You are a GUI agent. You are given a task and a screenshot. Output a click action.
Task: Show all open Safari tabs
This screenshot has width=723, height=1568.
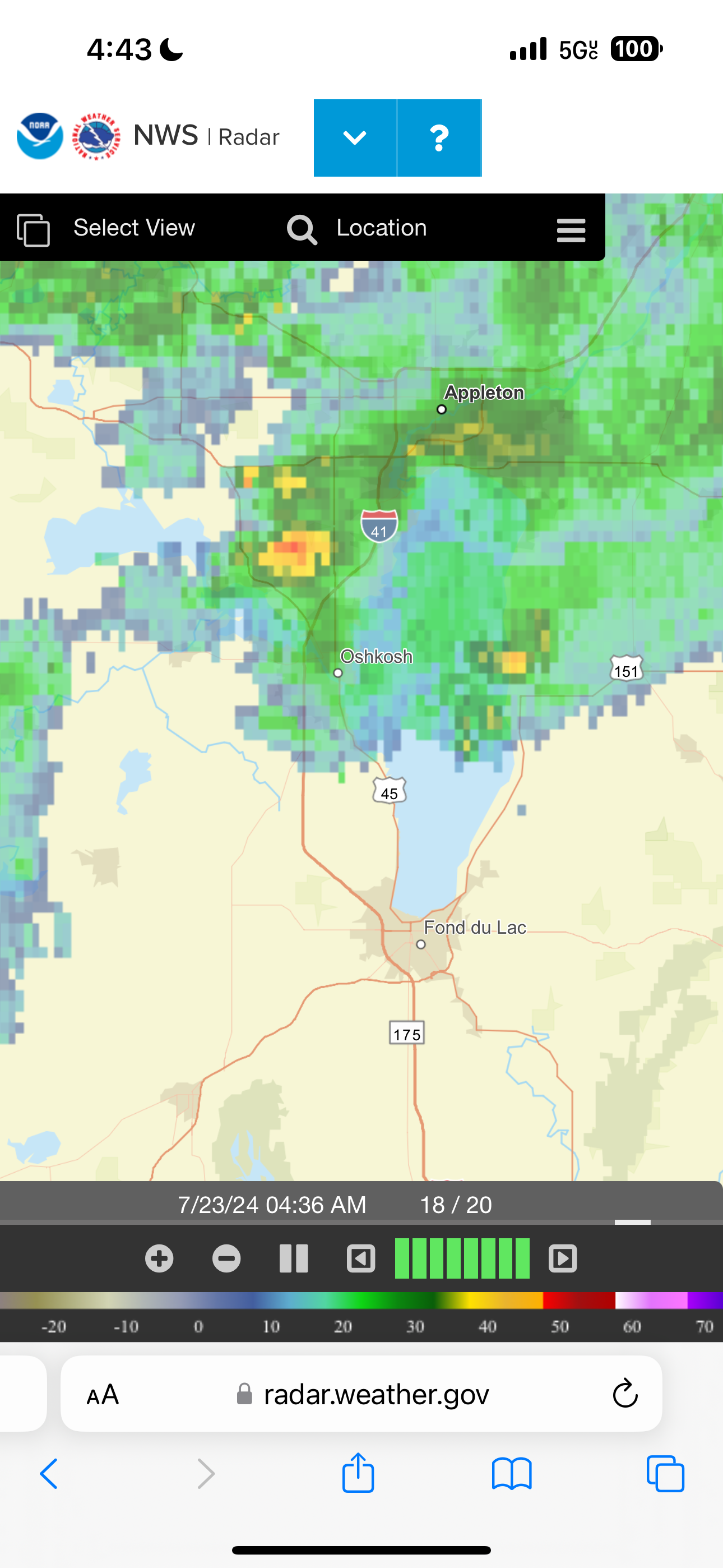click(665, 1474)
